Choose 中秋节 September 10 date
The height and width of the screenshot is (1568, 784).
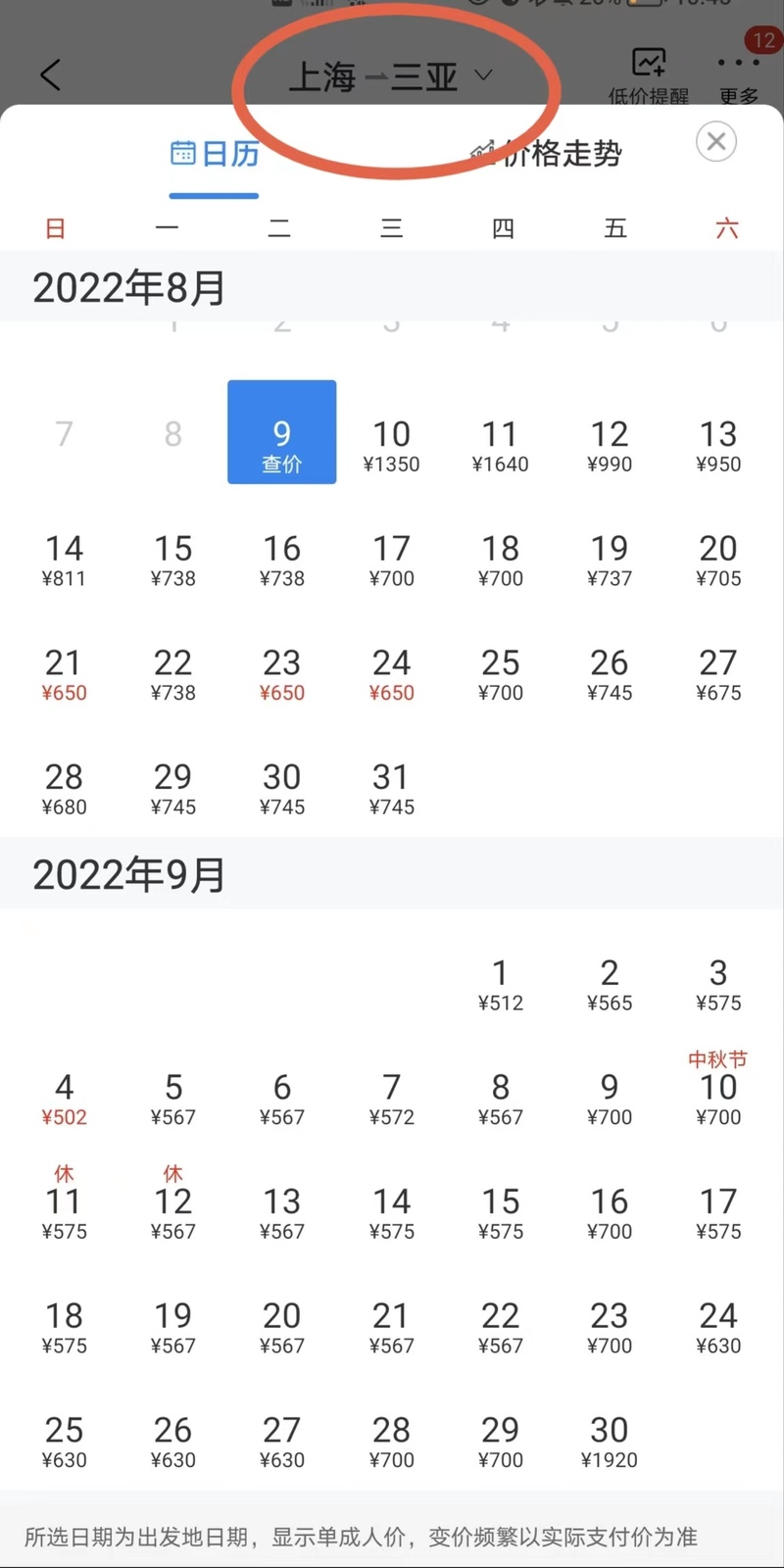tap(718, 1088)
